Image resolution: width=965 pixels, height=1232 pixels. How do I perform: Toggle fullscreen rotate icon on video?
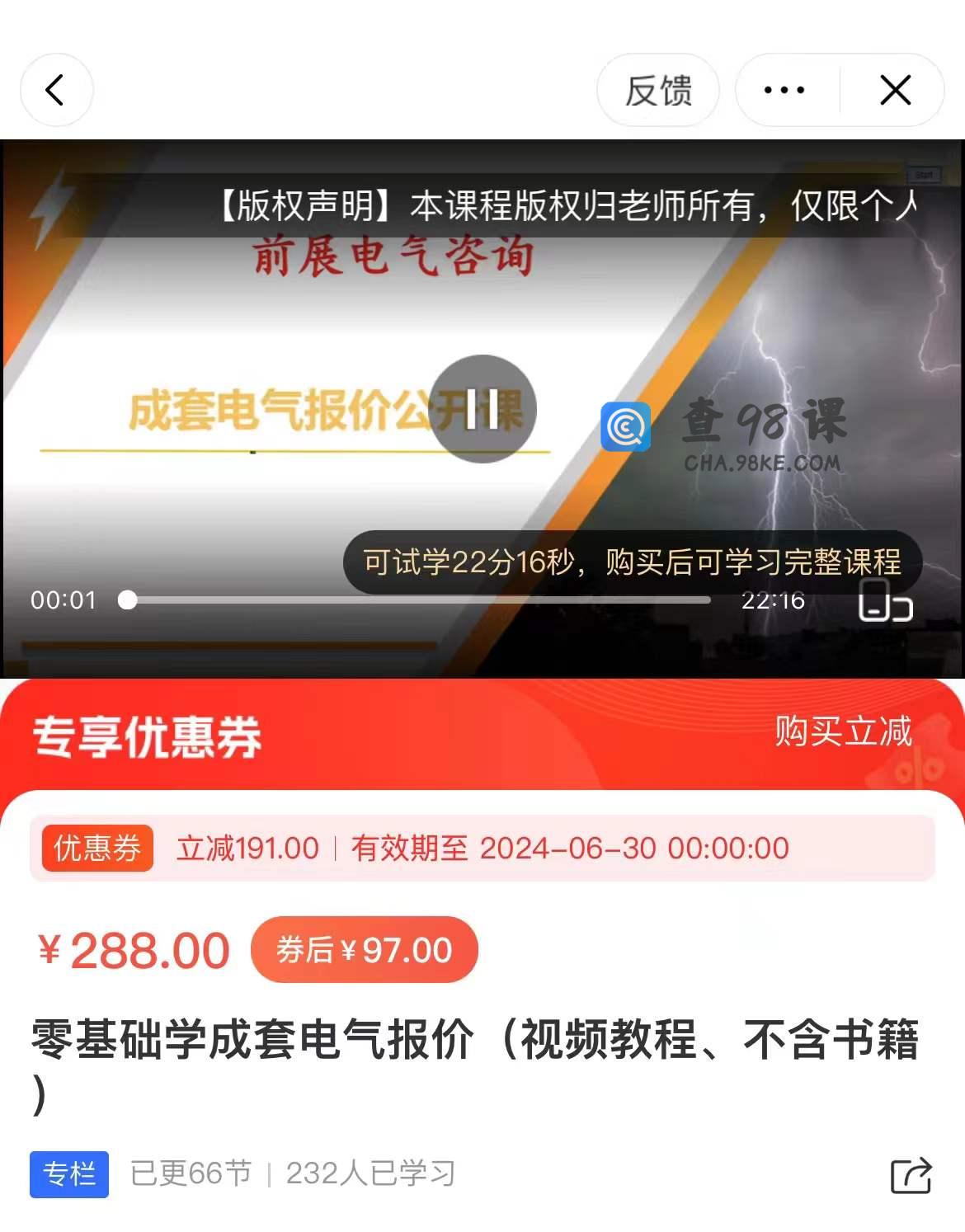point(884,601)
